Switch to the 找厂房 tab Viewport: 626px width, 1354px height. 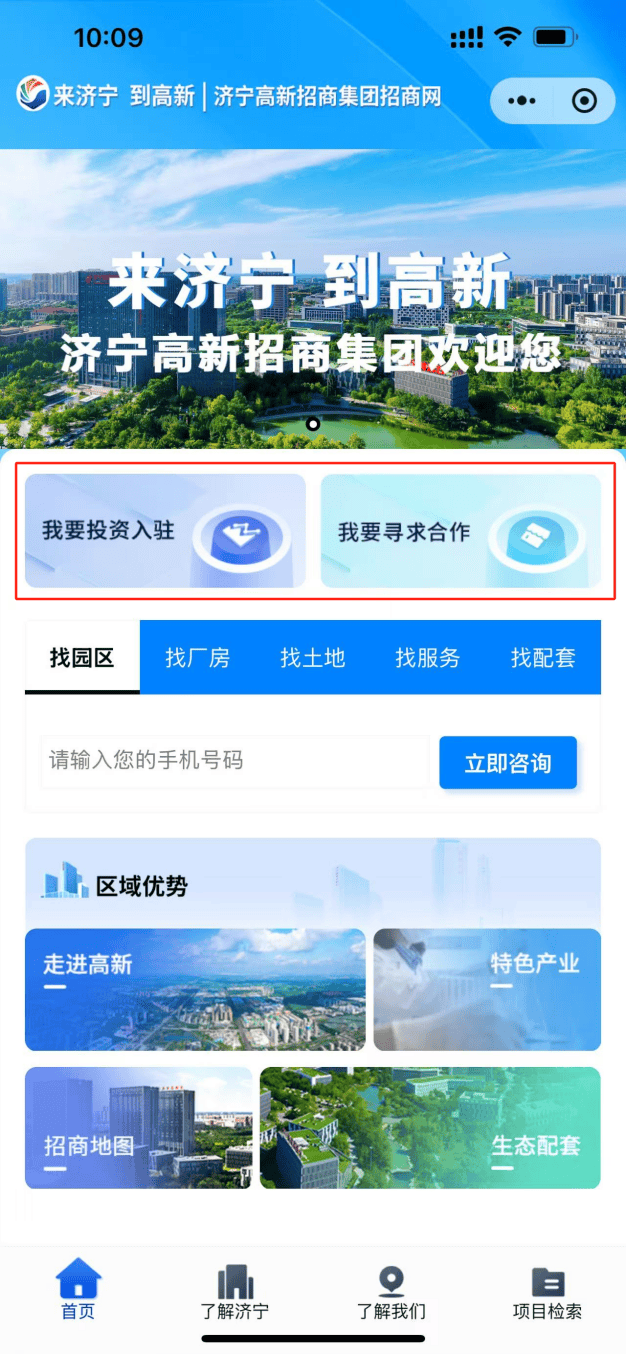(x=197, y=657)
